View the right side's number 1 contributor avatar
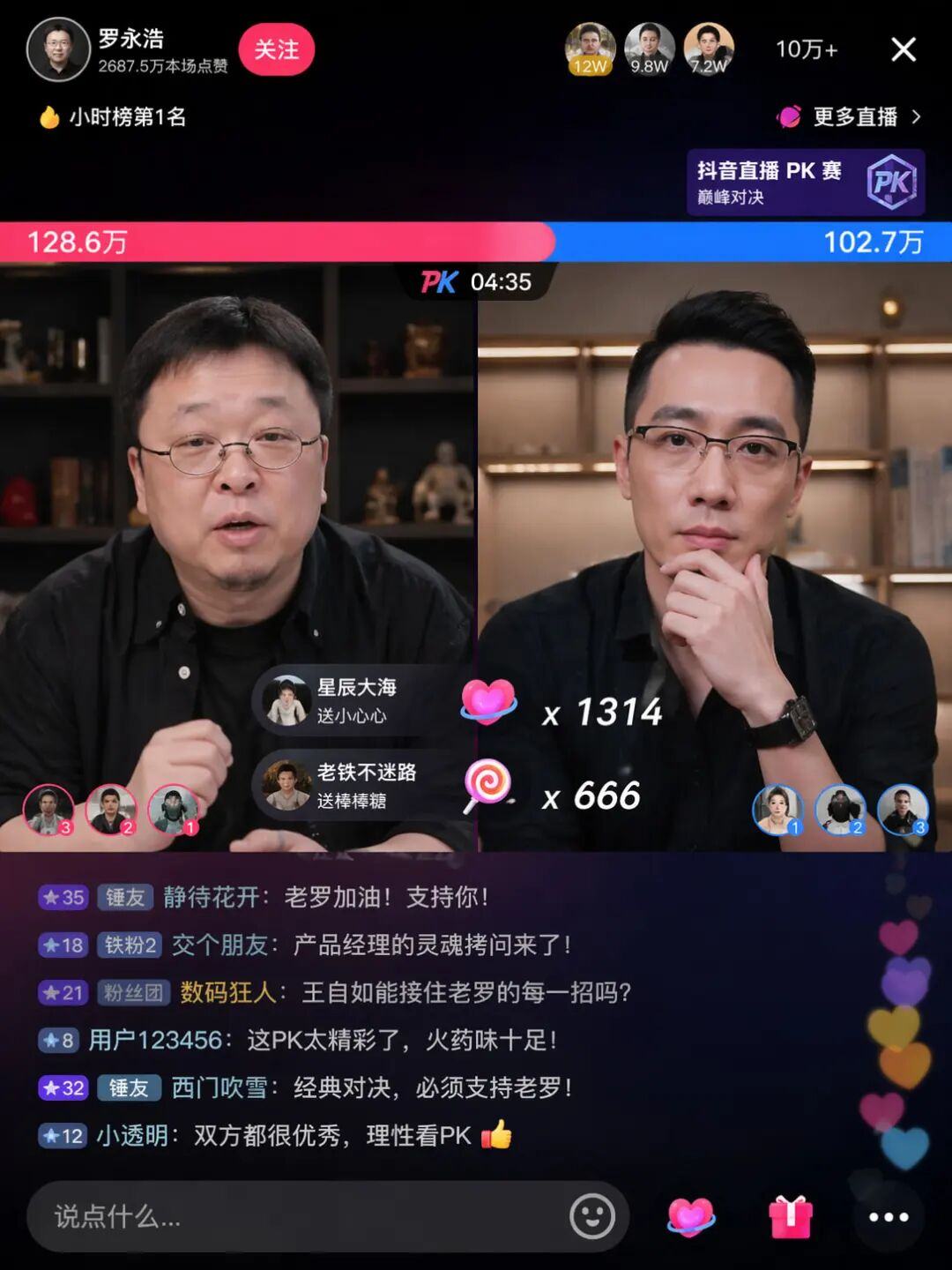The height and width of the screenshot is (1270, 952). [x=777, y=809]
